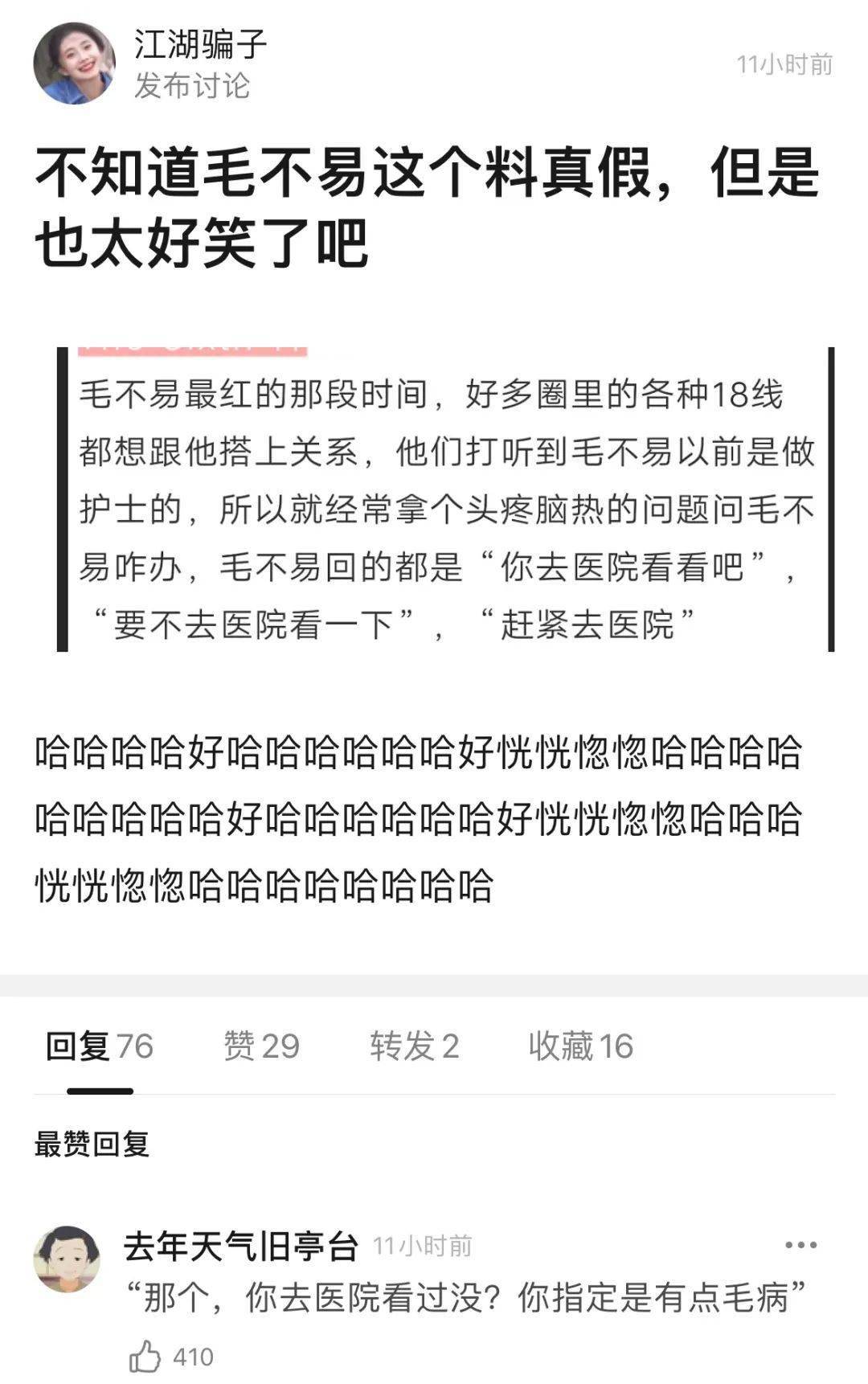Open the quoted screenshot about 毛不易
Viewport: 868px width, 1384px height.
pyautogui.click(x=445, y=498)
